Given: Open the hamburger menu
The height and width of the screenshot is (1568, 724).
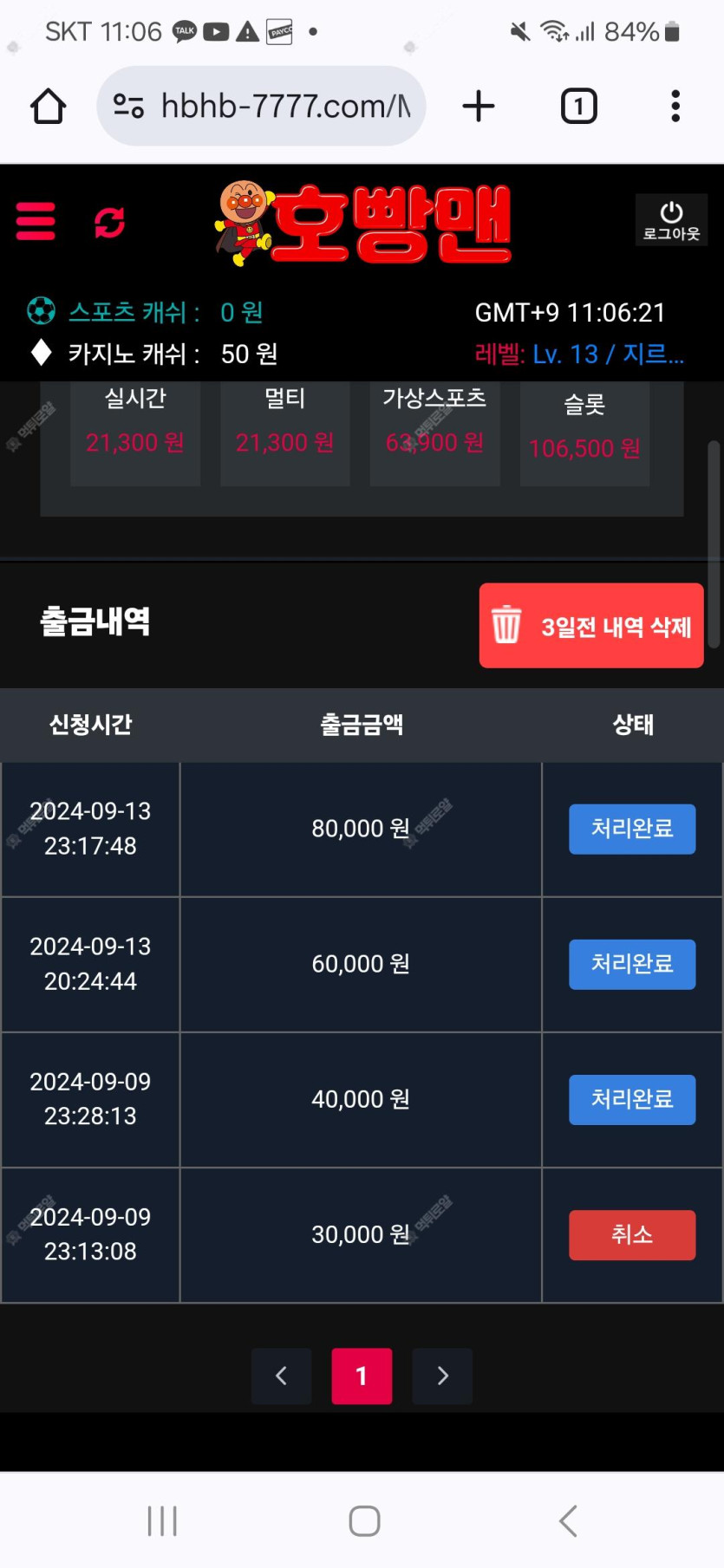Looking at the screenshot, I should click(36, 221).
